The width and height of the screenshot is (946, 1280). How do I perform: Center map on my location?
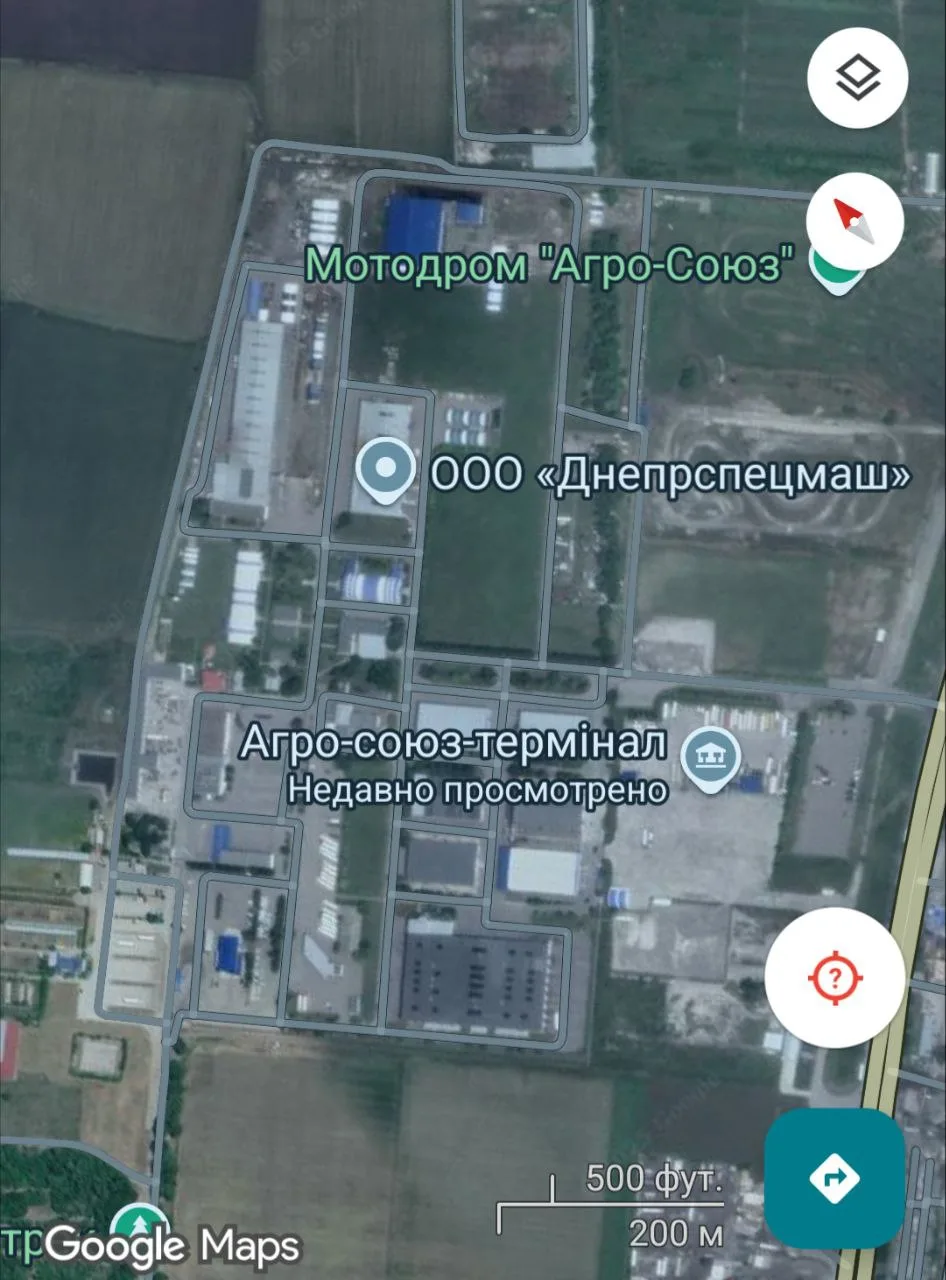(x=834, y=977)
